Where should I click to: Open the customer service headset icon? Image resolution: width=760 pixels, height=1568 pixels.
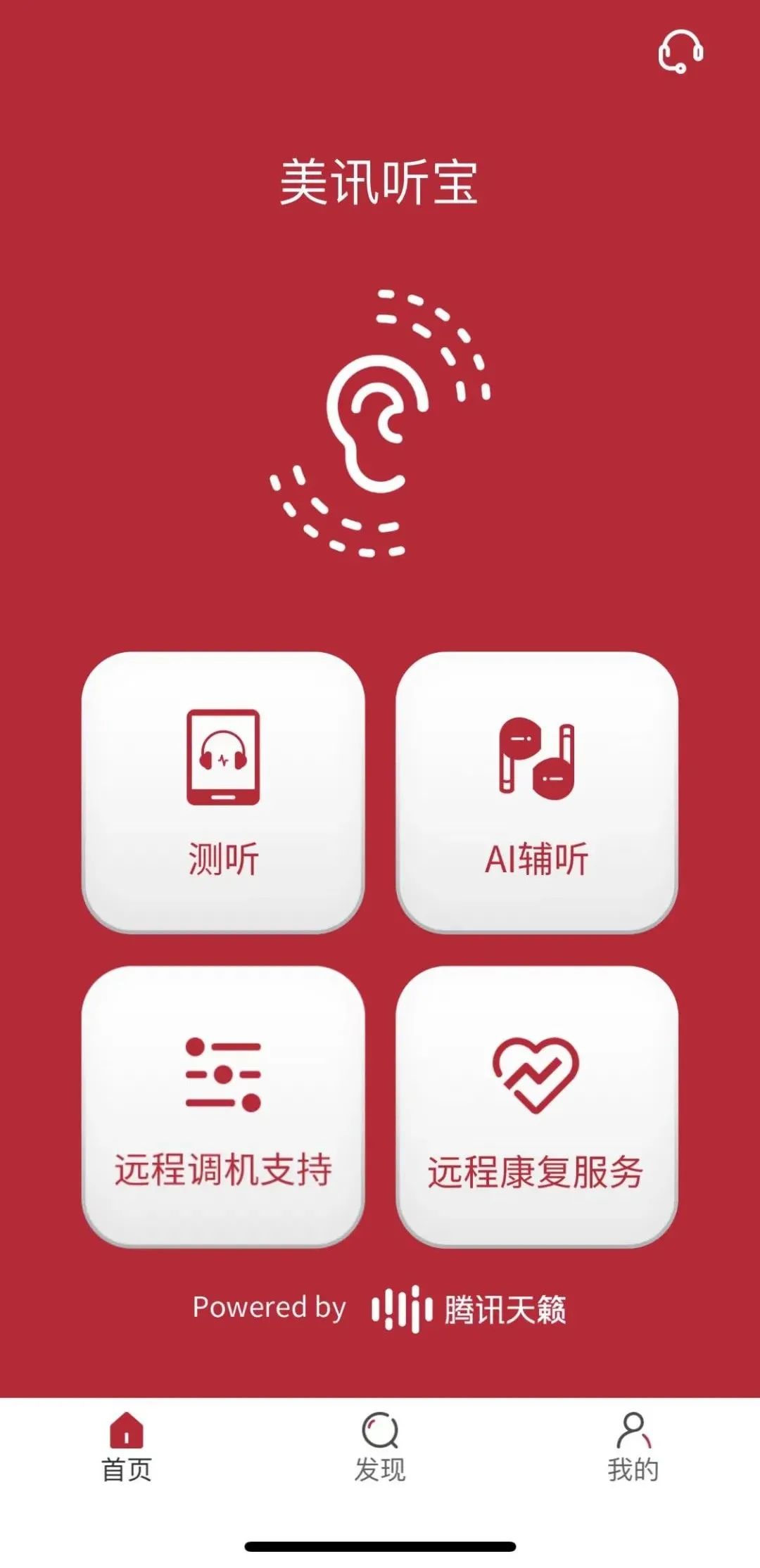(680, 51)
